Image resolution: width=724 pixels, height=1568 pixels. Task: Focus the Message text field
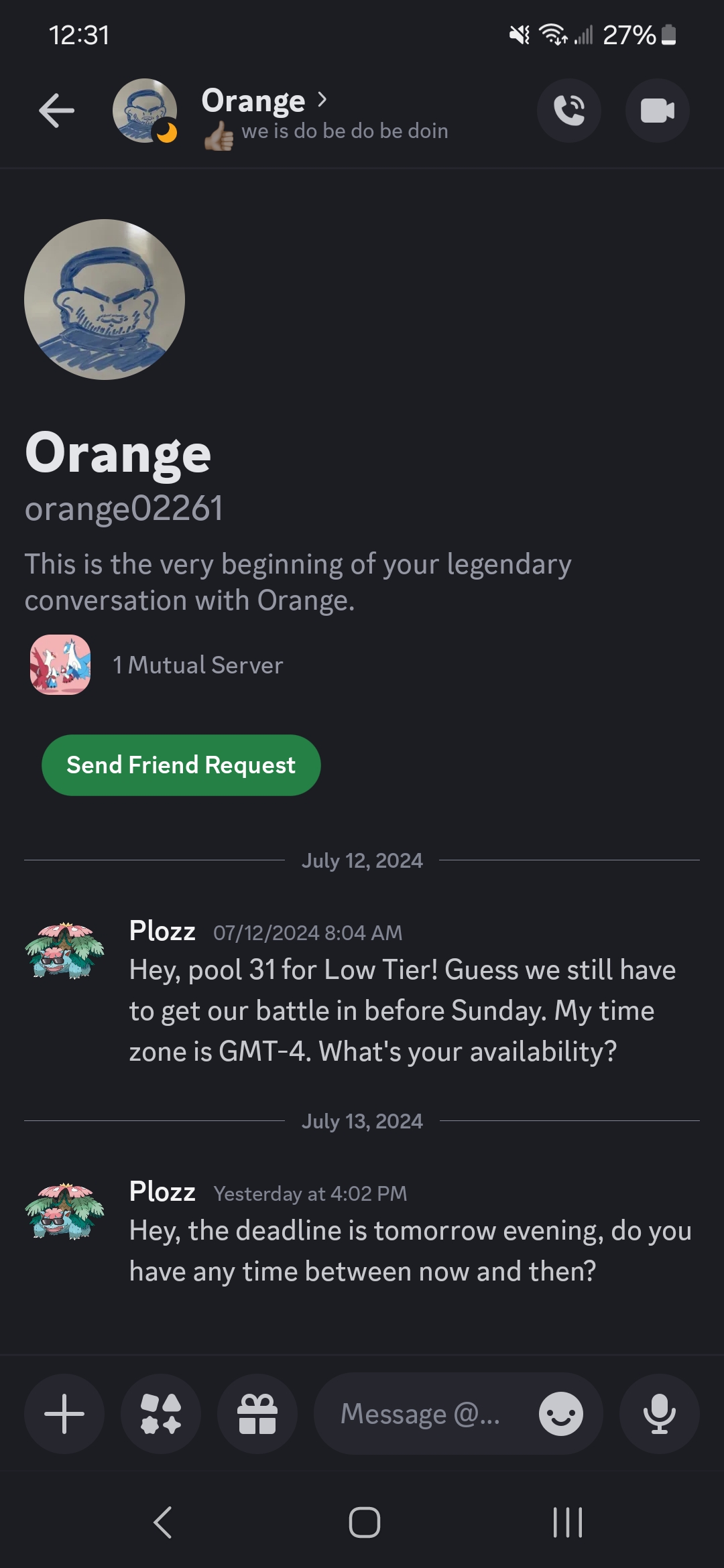tap(422, 1414)
